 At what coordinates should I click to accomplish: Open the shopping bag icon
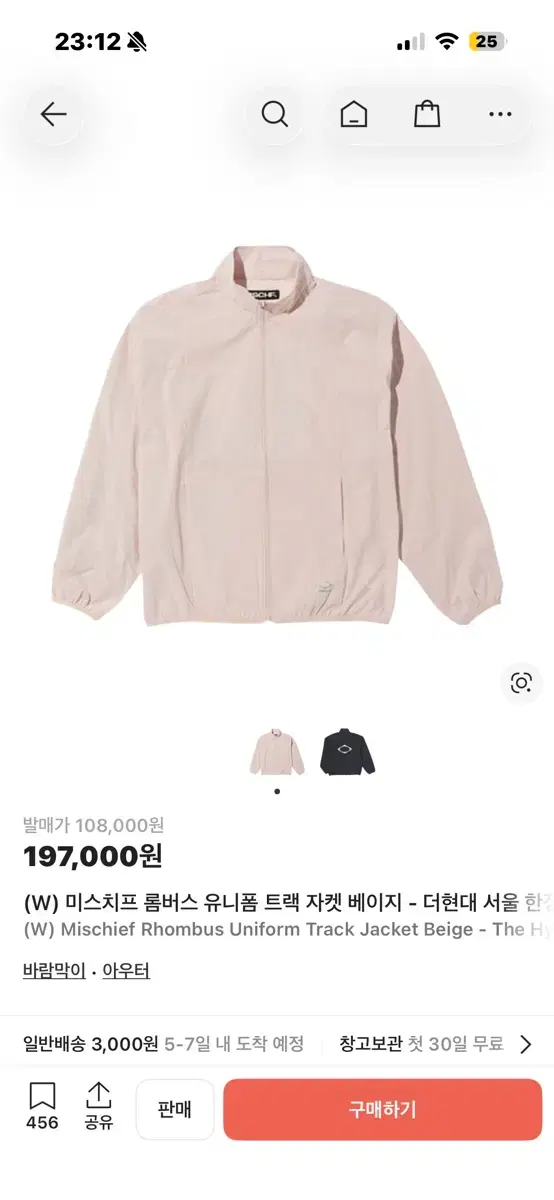pyautogui.click(x=427, y=114)
